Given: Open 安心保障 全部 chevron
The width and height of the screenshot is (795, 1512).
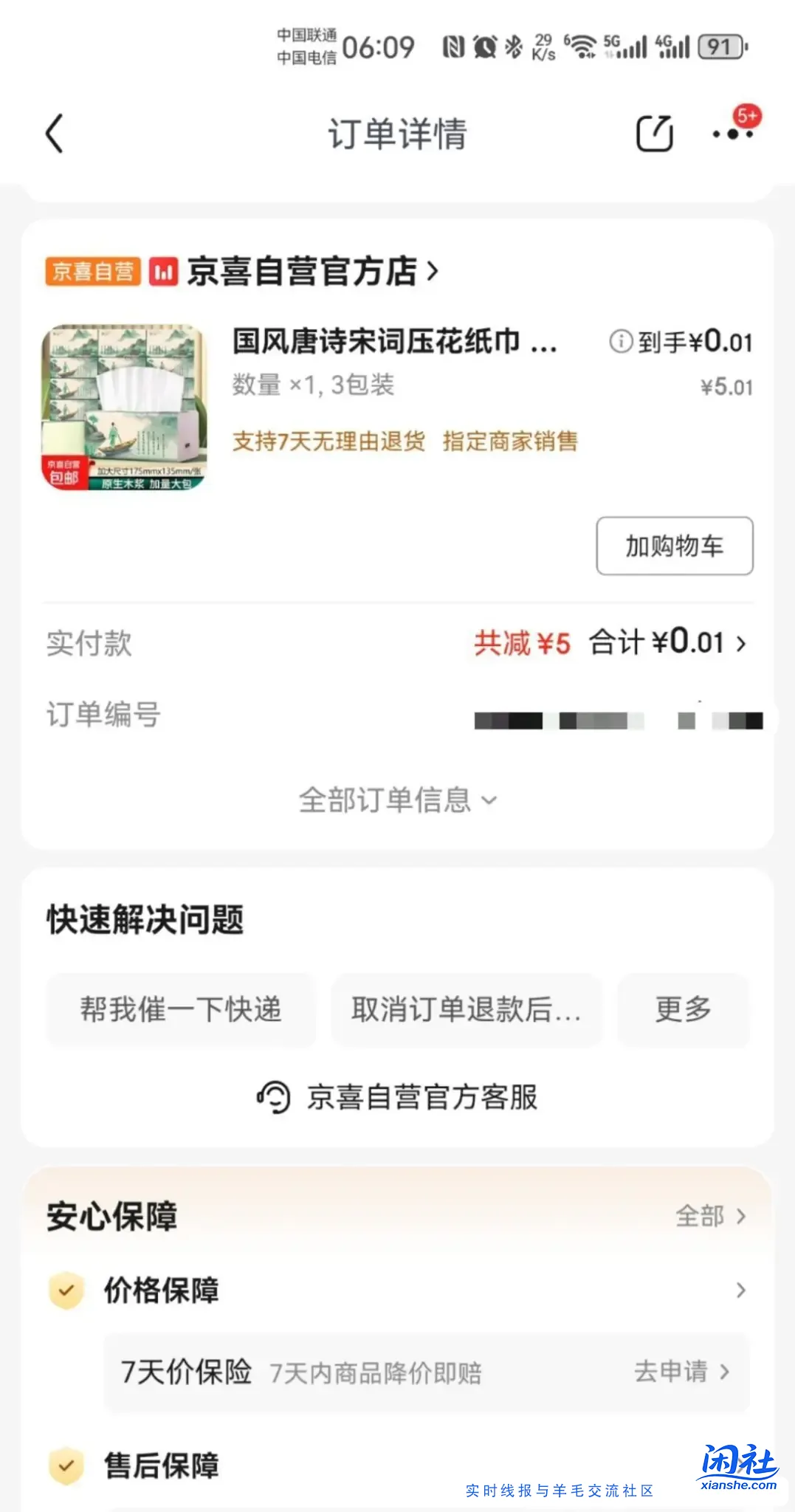Looking at the screenshot, I should 740,1216.
